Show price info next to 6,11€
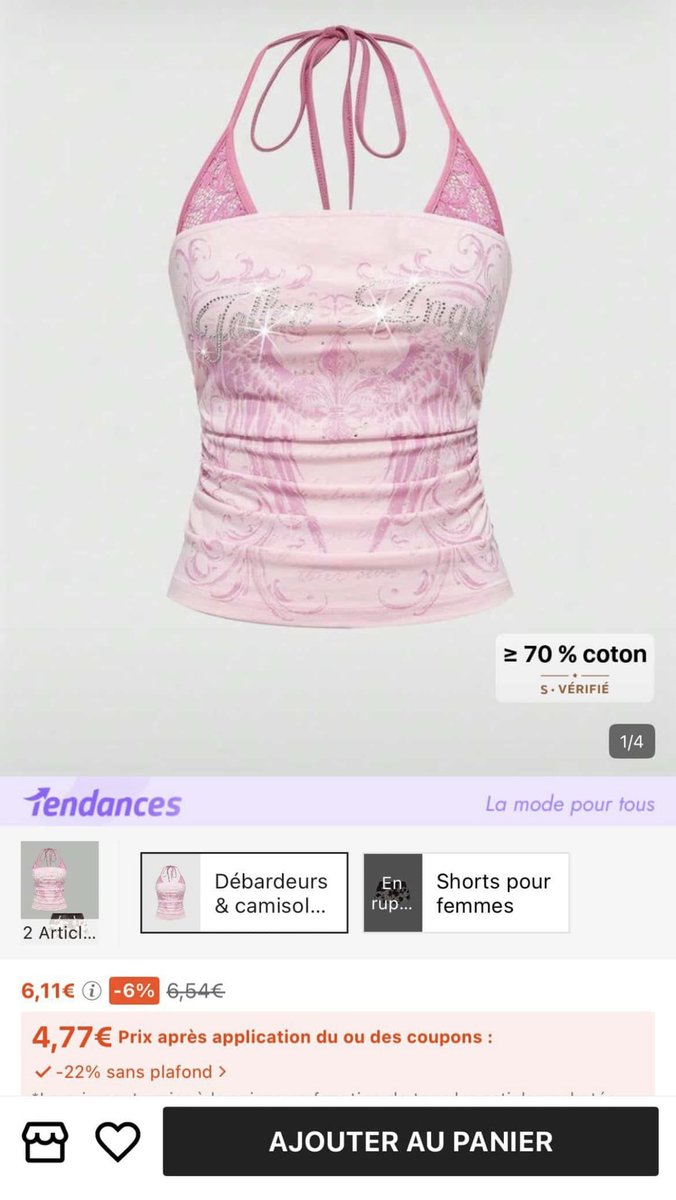The width and height of the screenshot is (676, 1200). pos(92,991)
